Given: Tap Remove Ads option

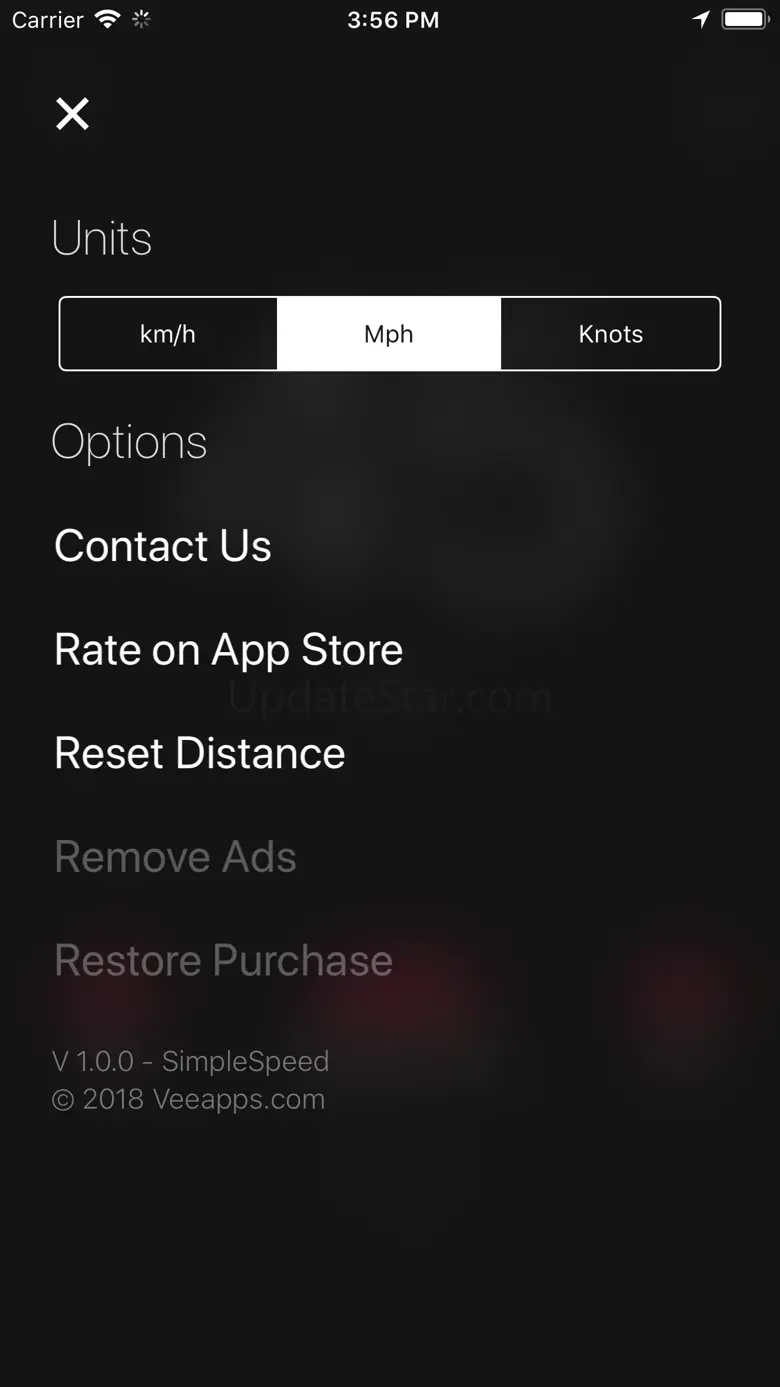Looking at the screenshot, I should 175,857.
